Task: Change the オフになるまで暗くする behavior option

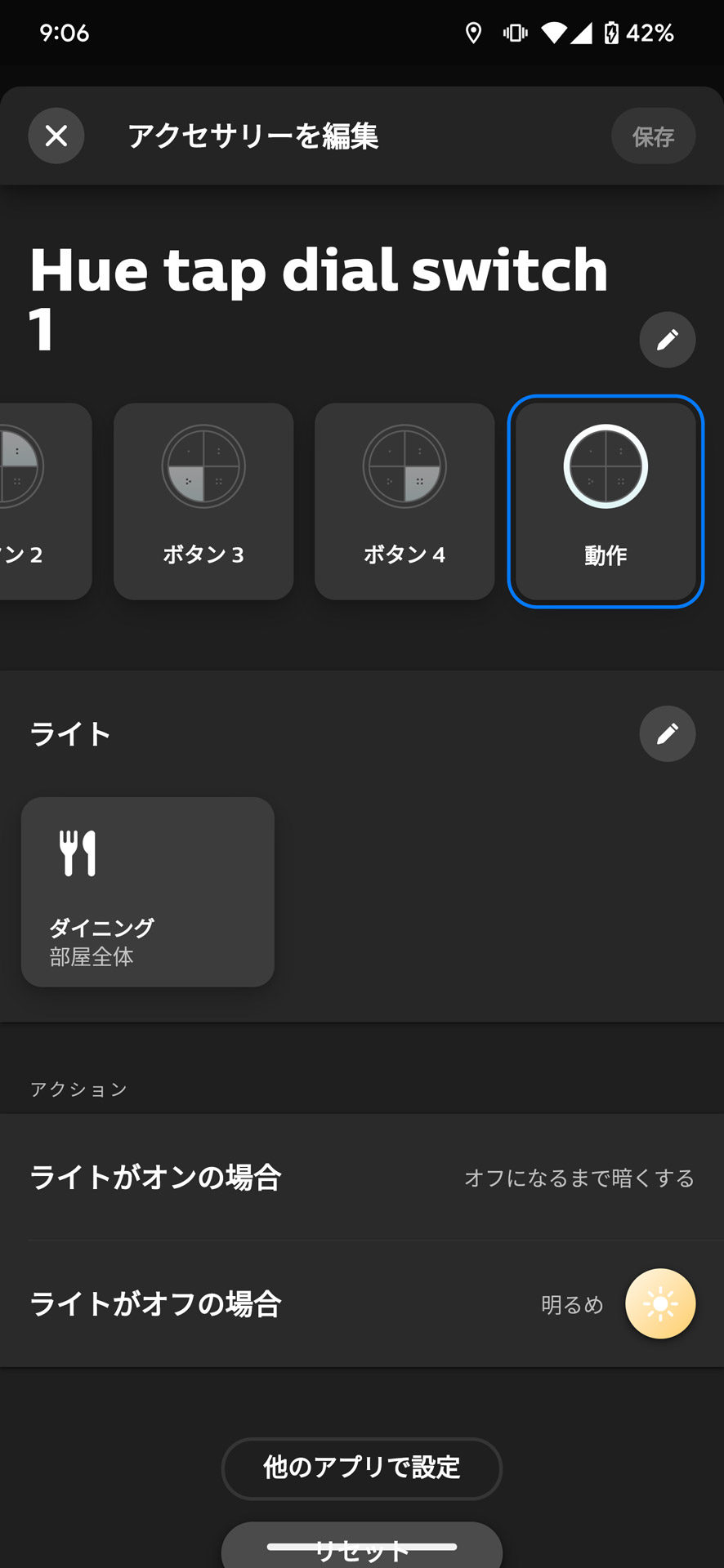Action: [579, 1177]
